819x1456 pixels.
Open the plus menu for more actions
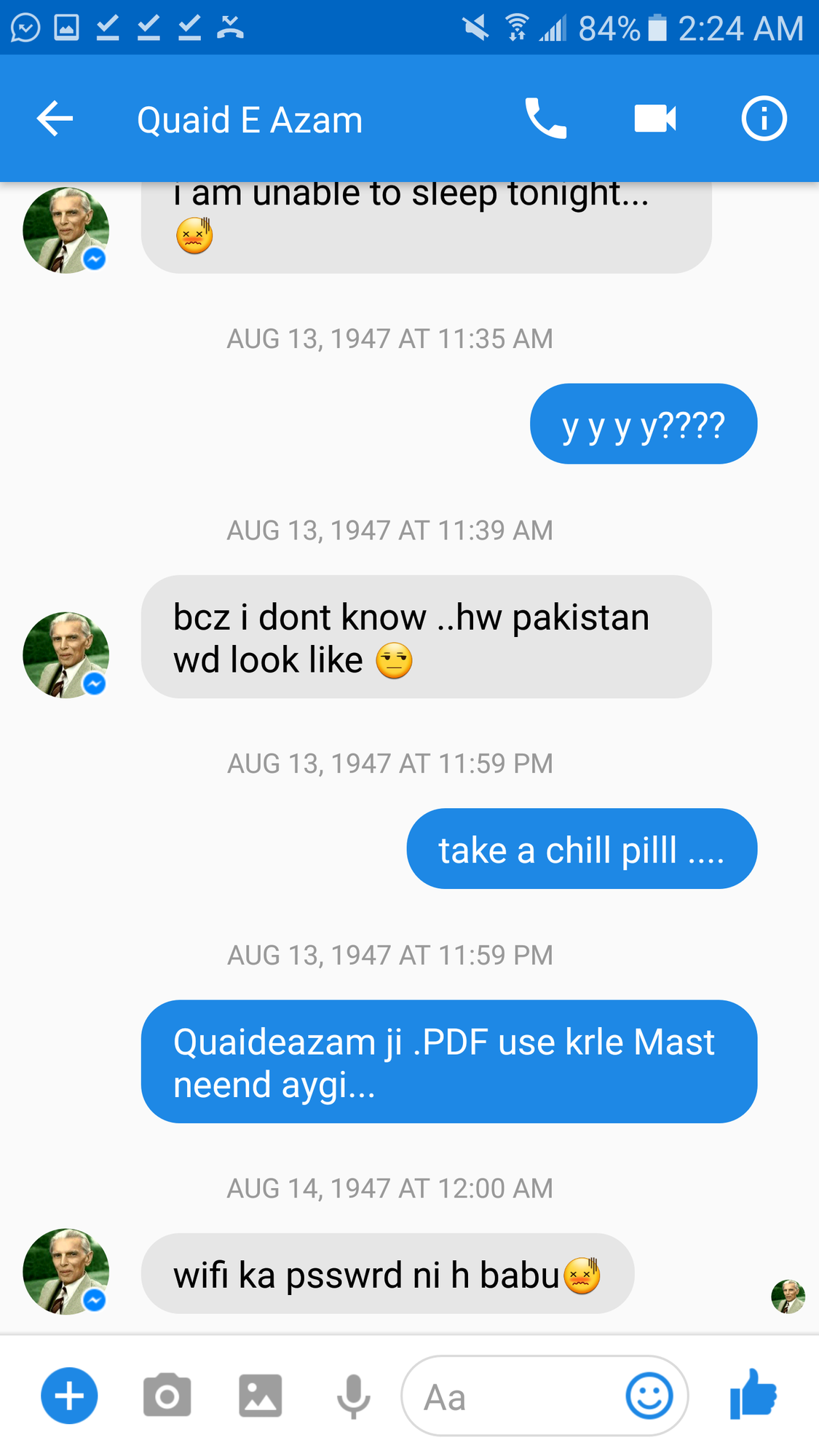pos(69,1396)
